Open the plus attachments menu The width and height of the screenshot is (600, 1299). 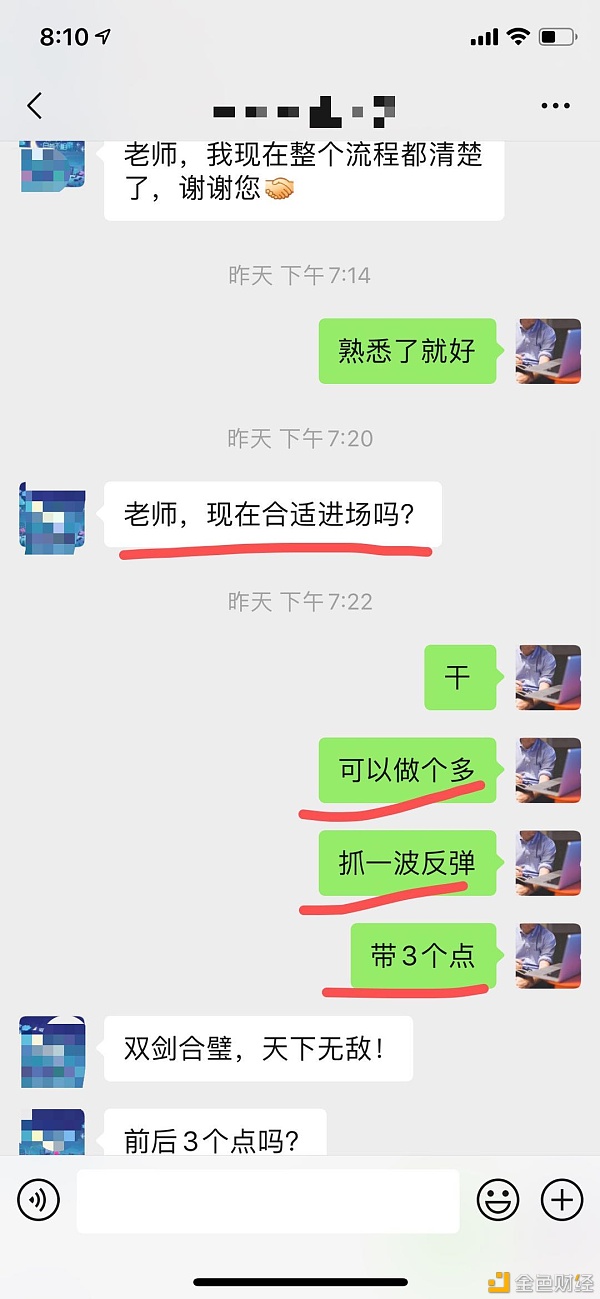tap(561, 1199)
